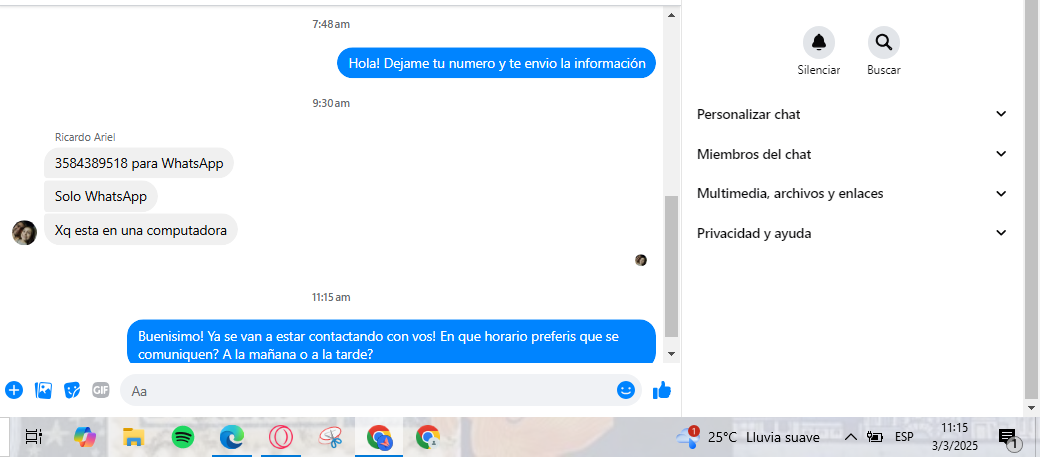Mute the conversation with the Silenciar bell
Viewport: 1040px width, 457px height.
coord(818,42)
